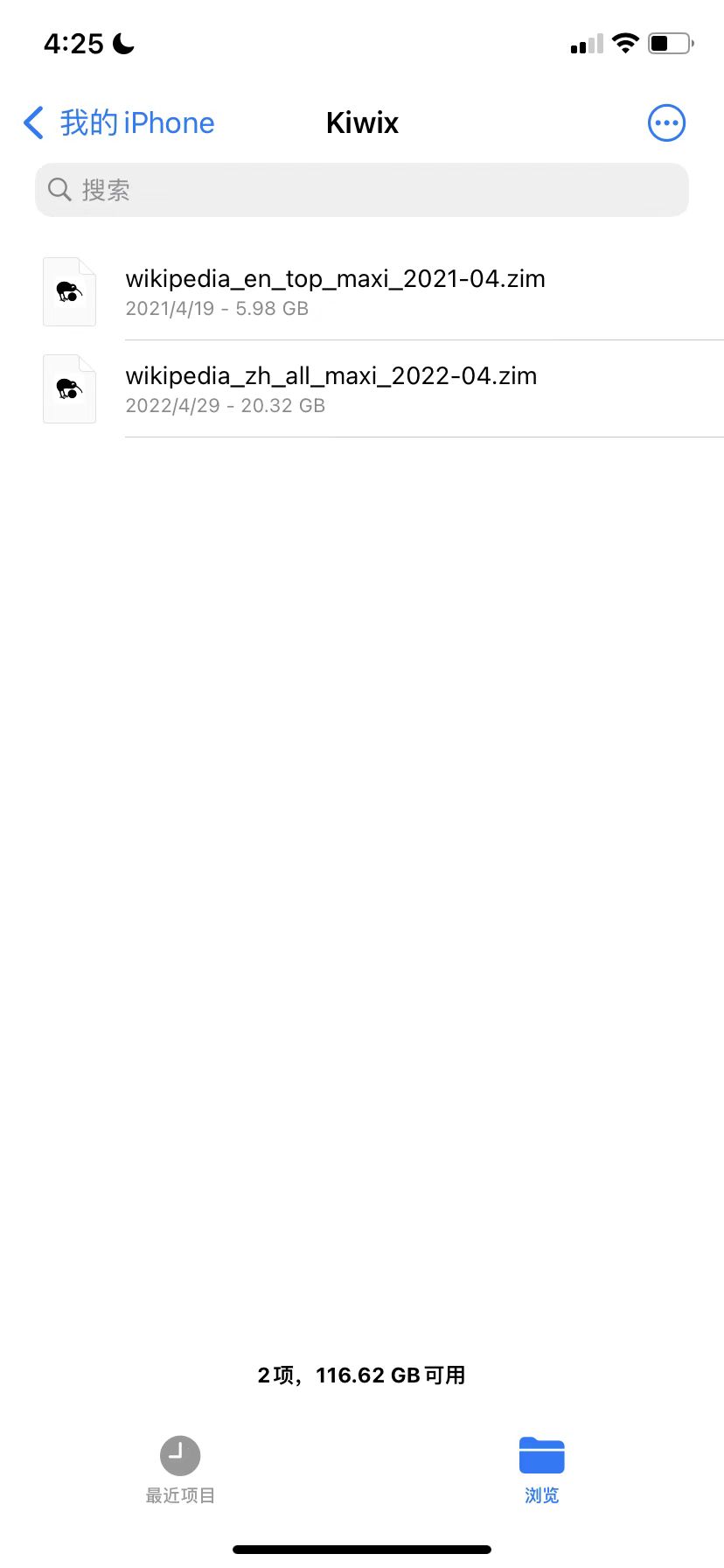The image size is (724, 1568).
Task: Go back to 我的 iPhone
Action: (x=120, y=123)
